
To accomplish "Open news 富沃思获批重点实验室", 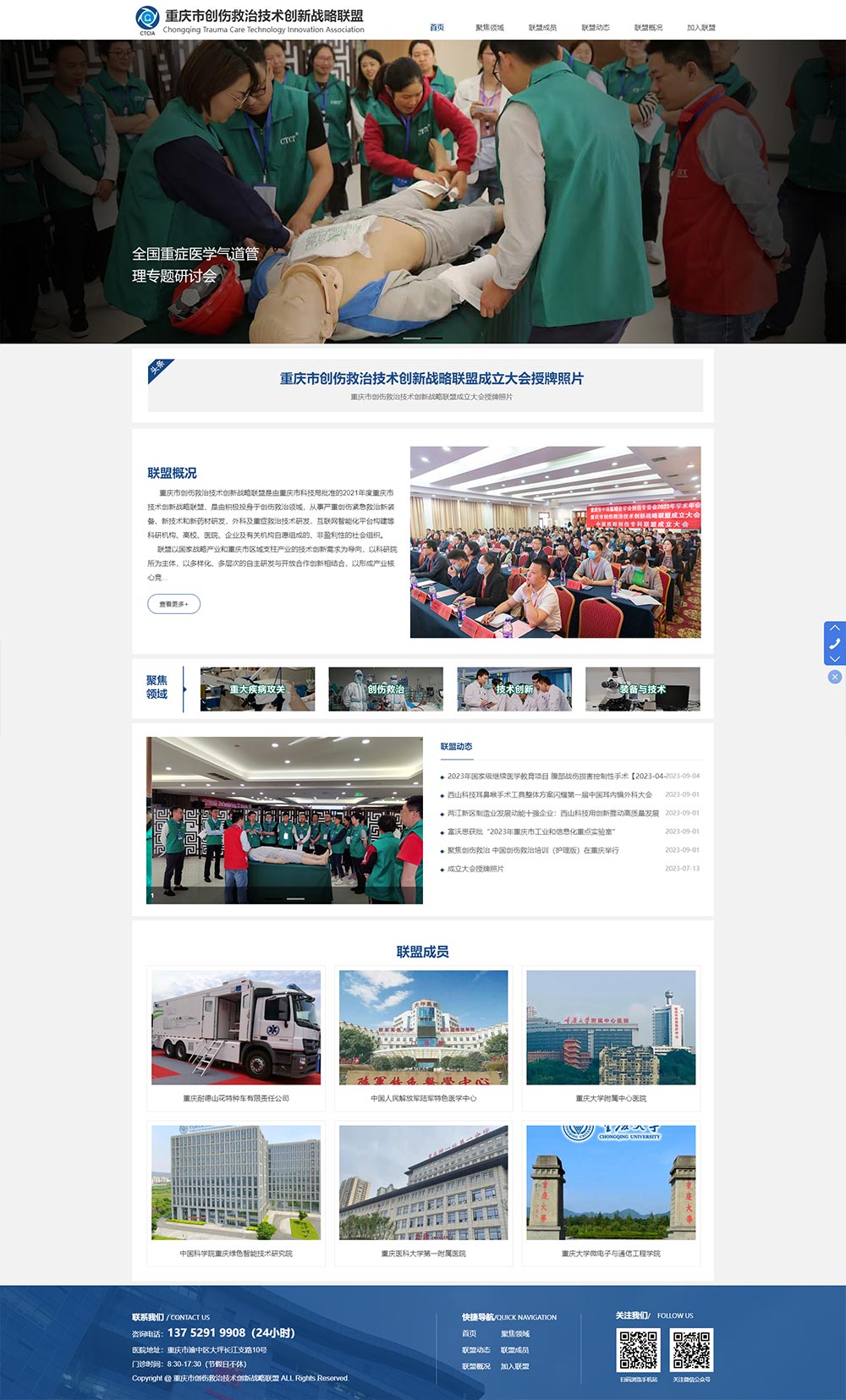I will [x=531, y=832].
